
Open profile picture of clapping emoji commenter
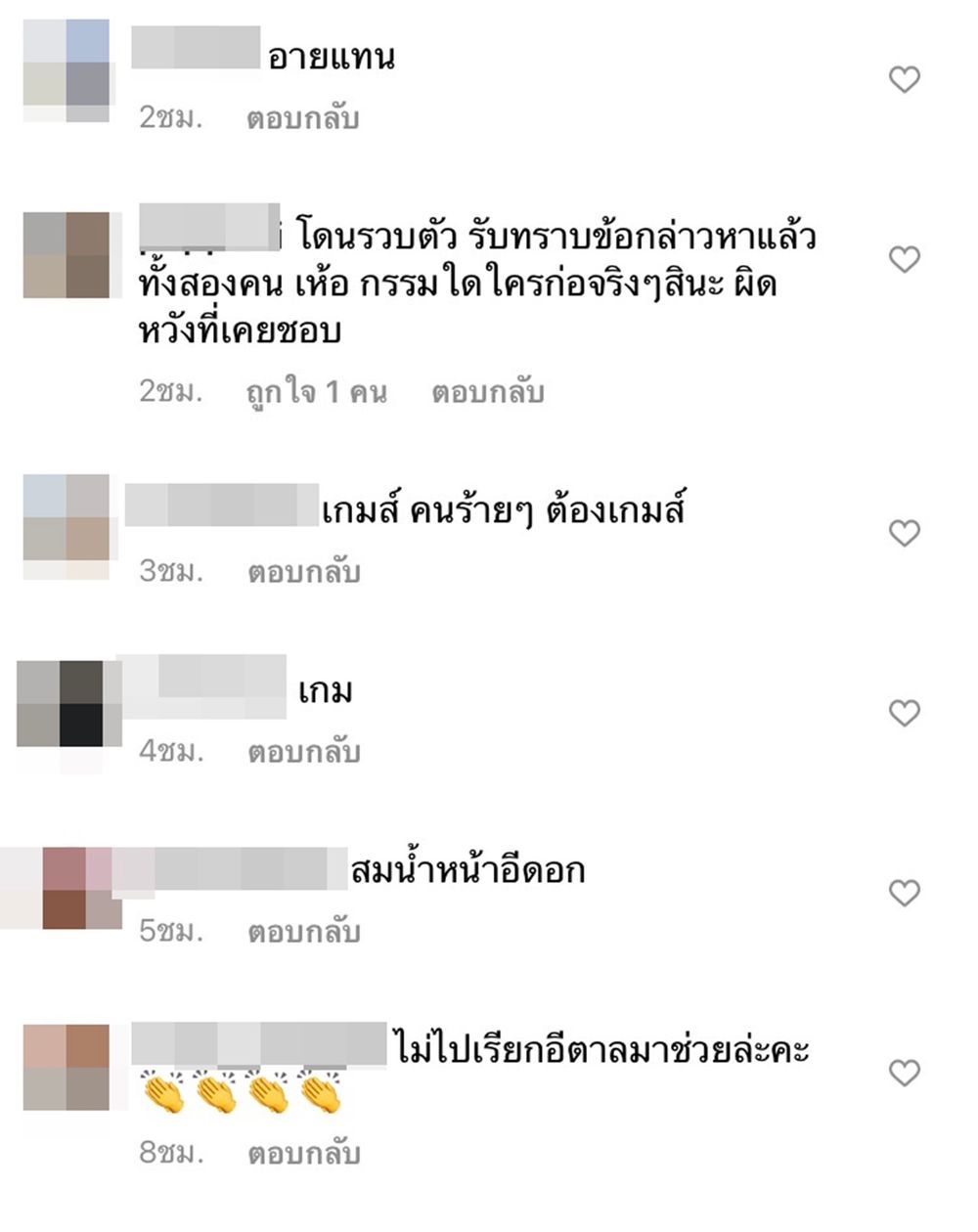[67, 1067]
